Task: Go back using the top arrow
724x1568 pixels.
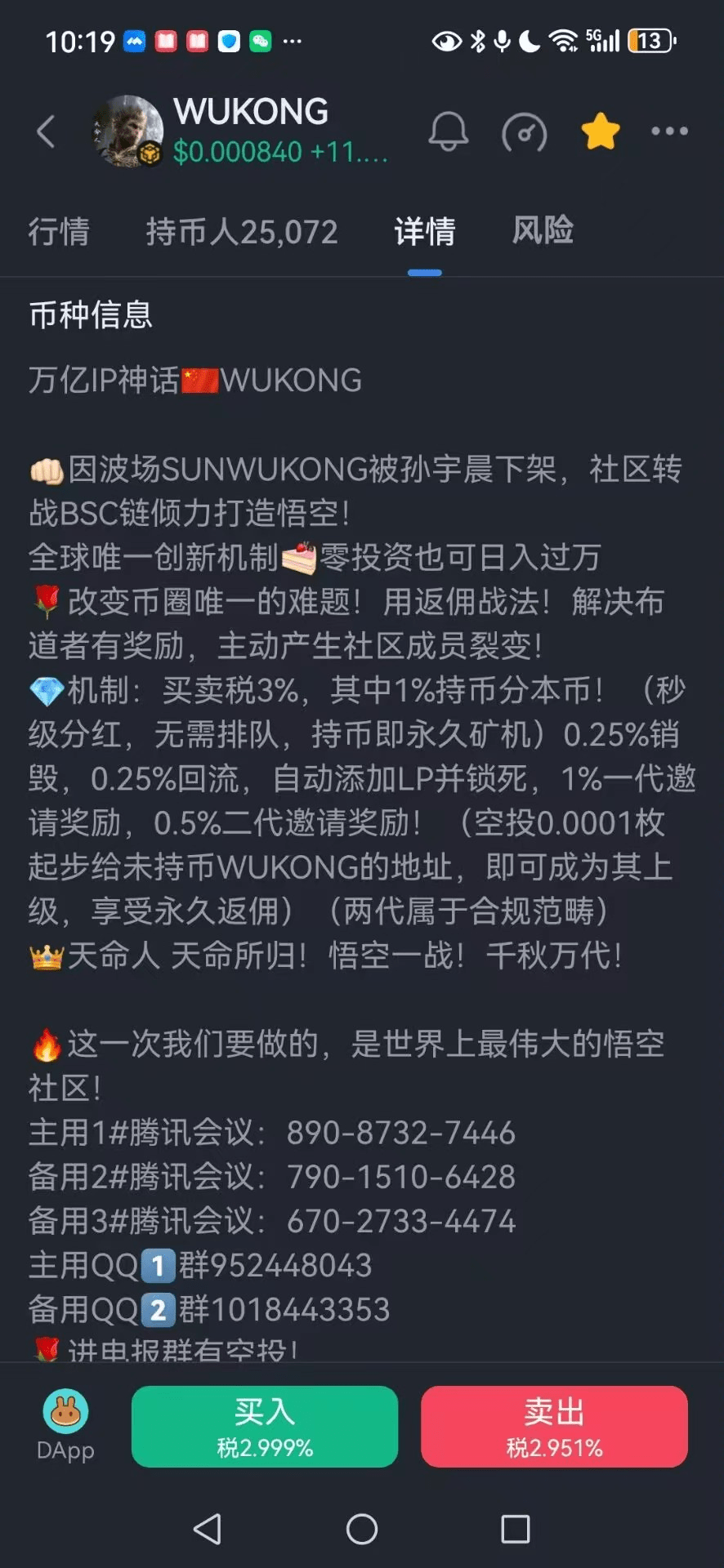Action: pos(46,131)
